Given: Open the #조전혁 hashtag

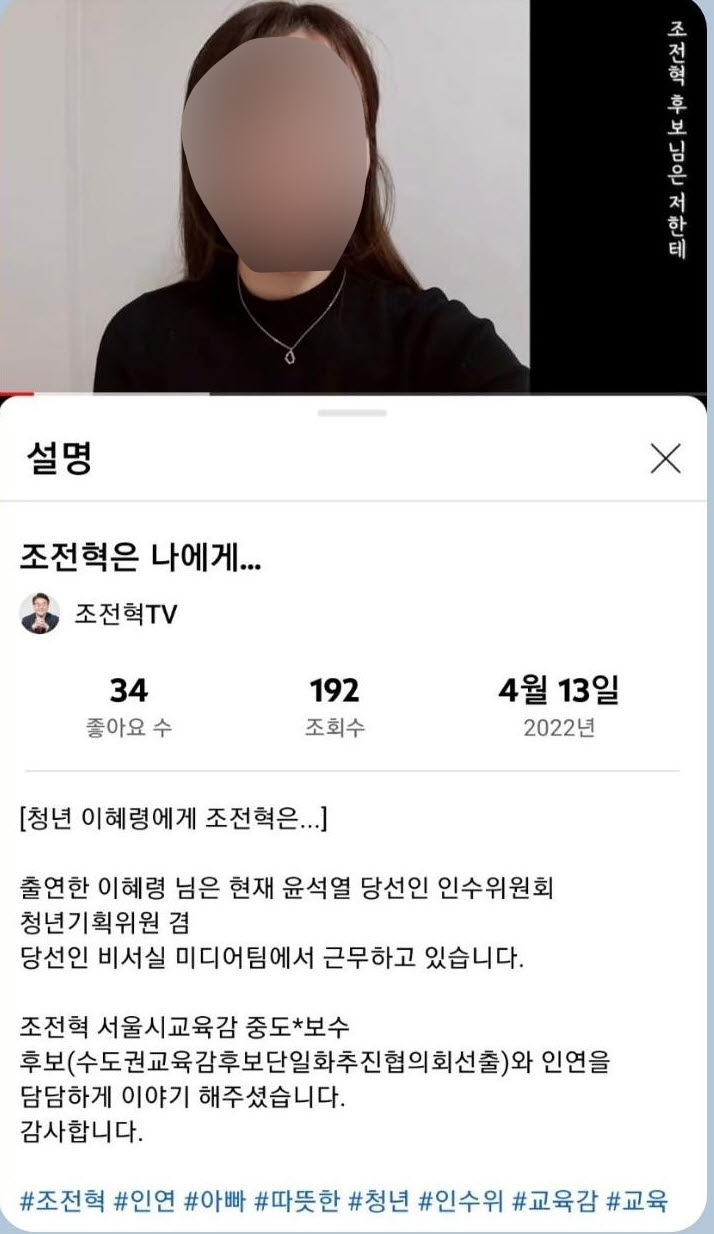Looking at the screenshot, I should pos(62,1199).
